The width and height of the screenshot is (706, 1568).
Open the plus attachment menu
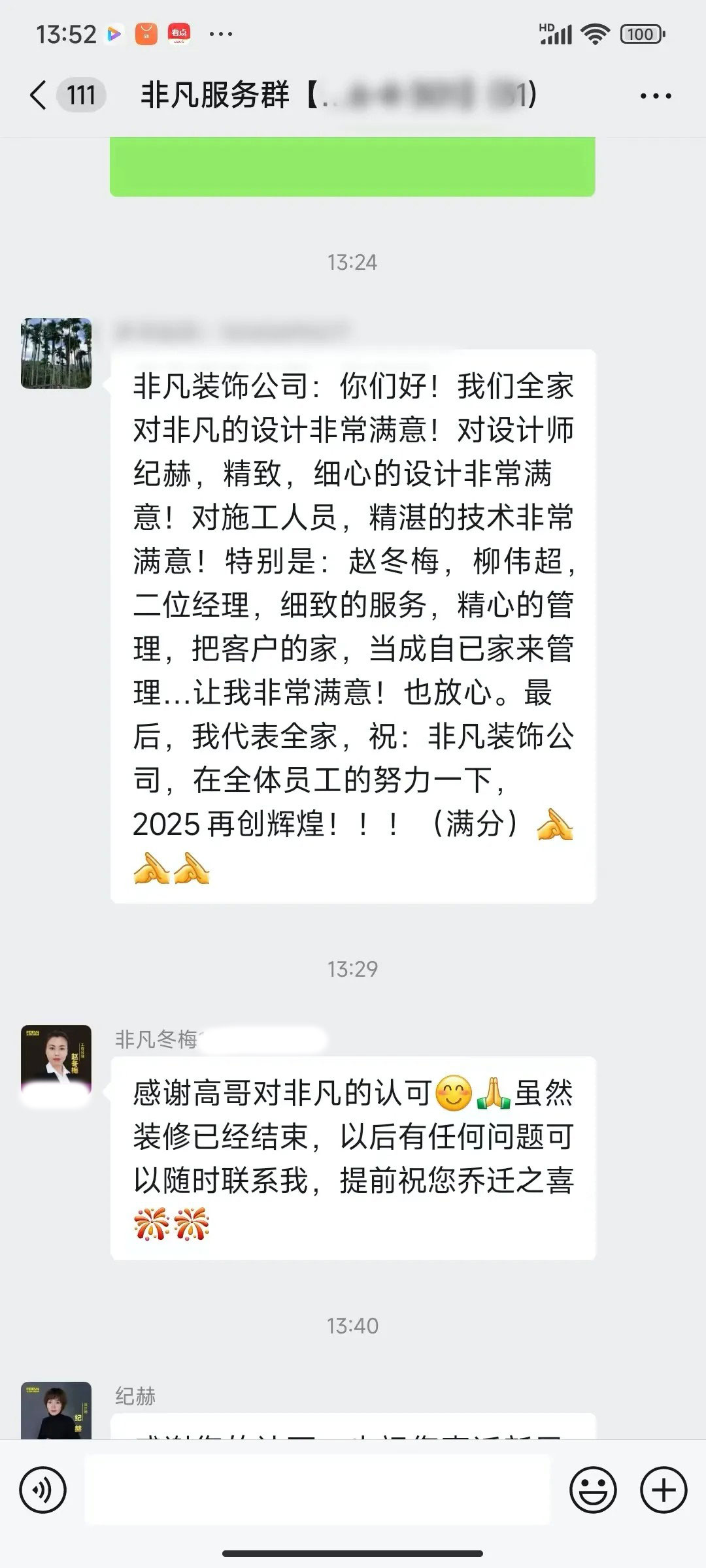[664, 1490]
